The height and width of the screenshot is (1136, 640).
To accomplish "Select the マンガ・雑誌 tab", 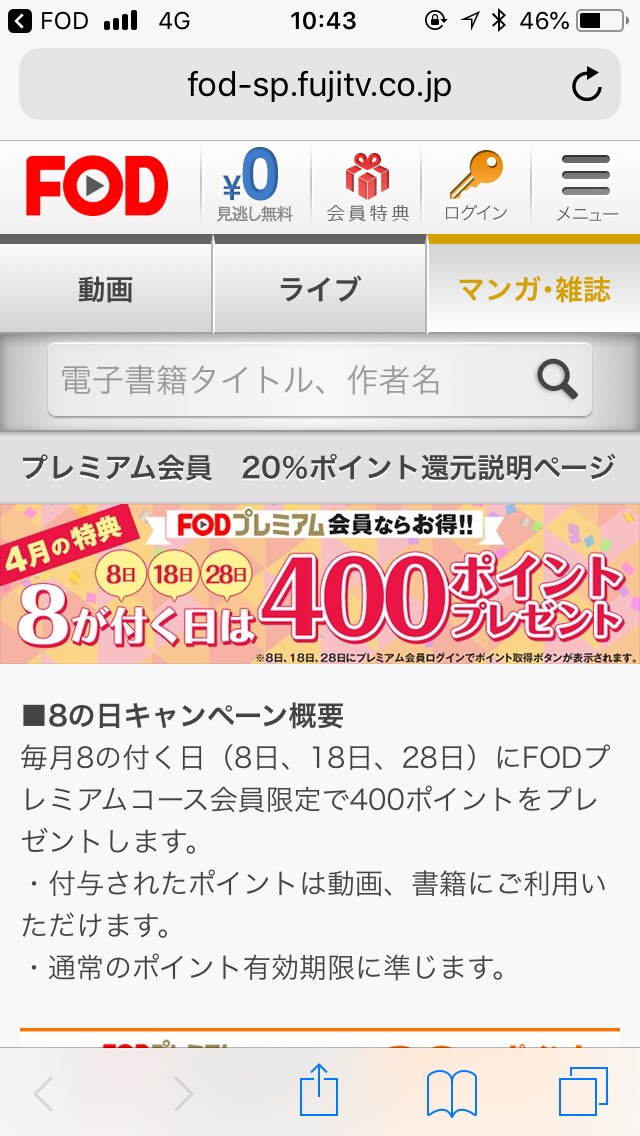I will tap(534, 290).
